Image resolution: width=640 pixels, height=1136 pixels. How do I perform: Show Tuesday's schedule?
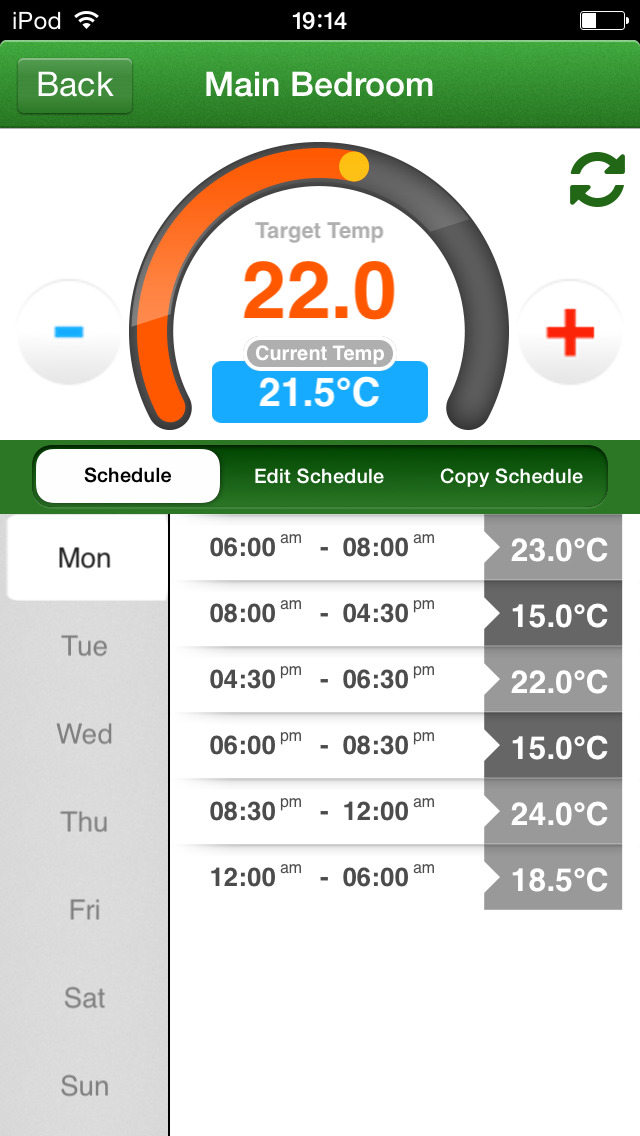tap(85, 646)
